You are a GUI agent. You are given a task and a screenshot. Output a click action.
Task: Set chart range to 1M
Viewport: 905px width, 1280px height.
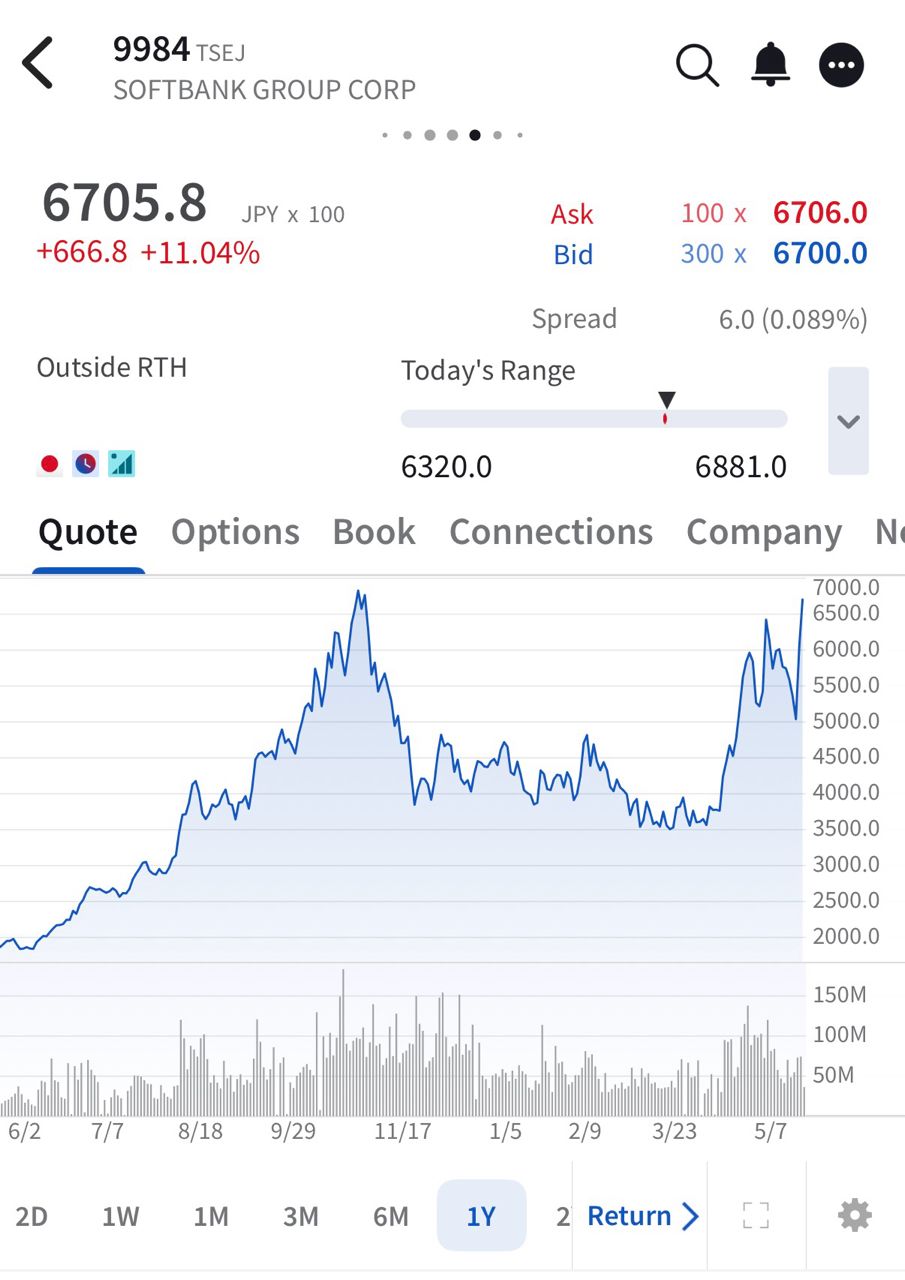pos(211,1216)
